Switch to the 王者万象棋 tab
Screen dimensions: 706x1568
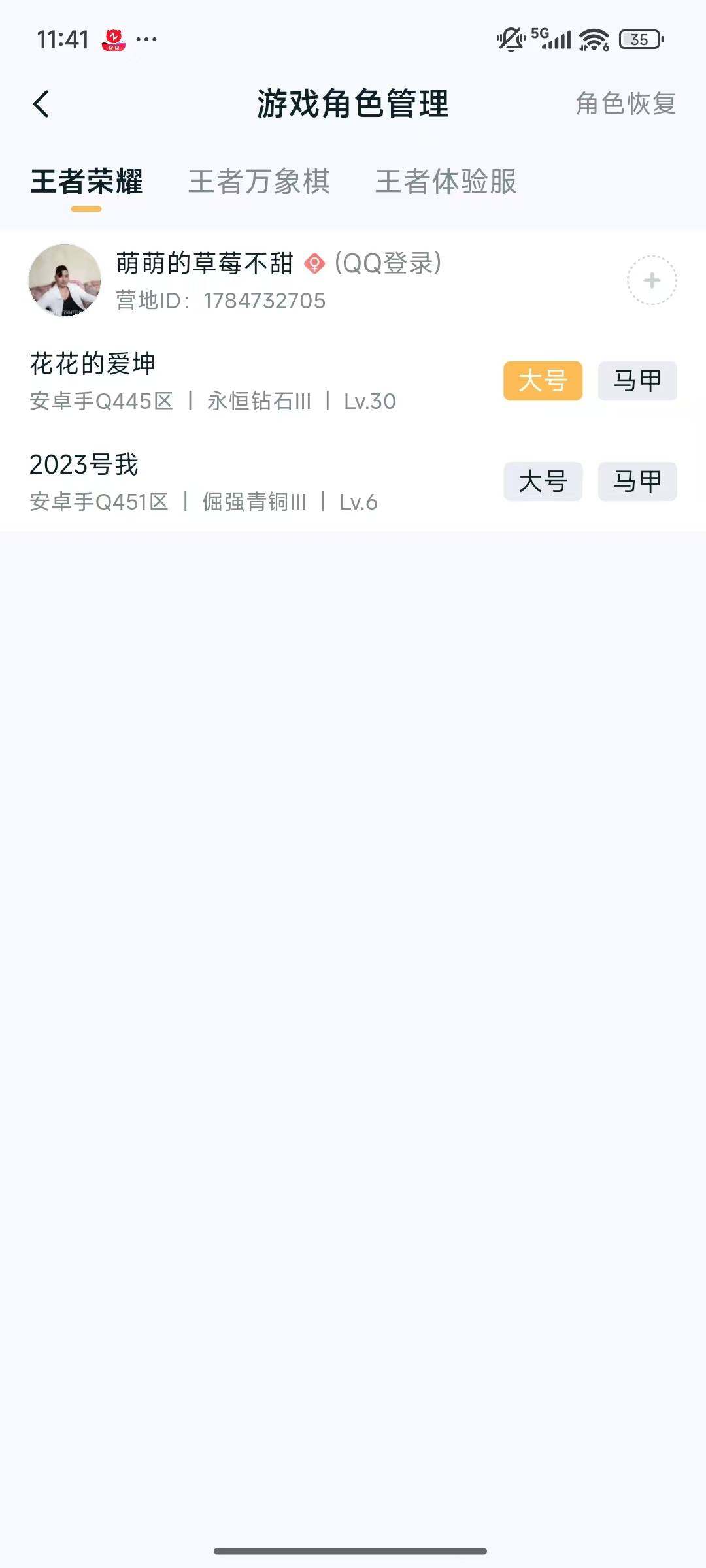pos(260,184)
